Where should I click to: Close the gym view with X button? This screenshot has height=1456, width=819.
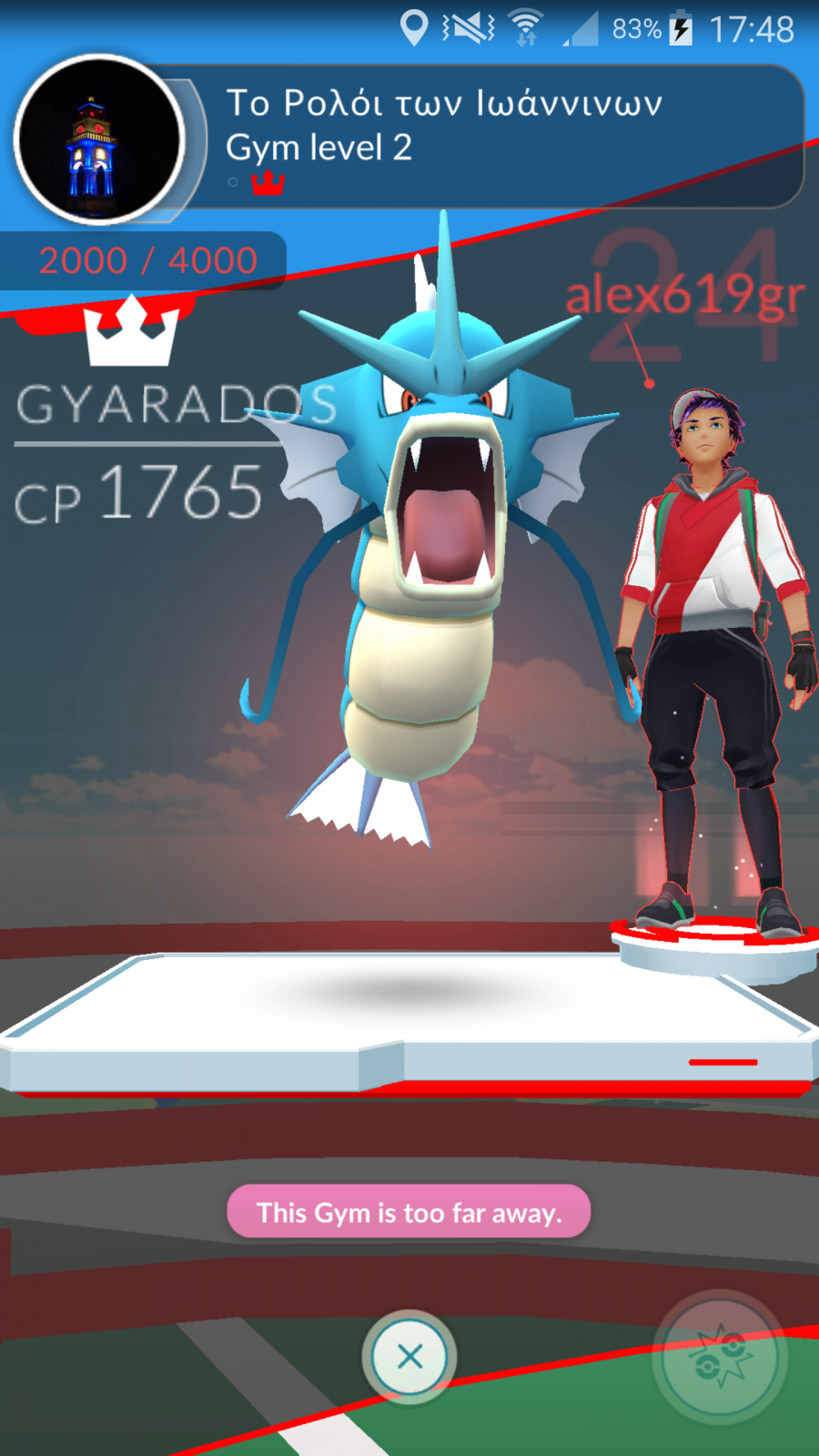point(409,1356)
